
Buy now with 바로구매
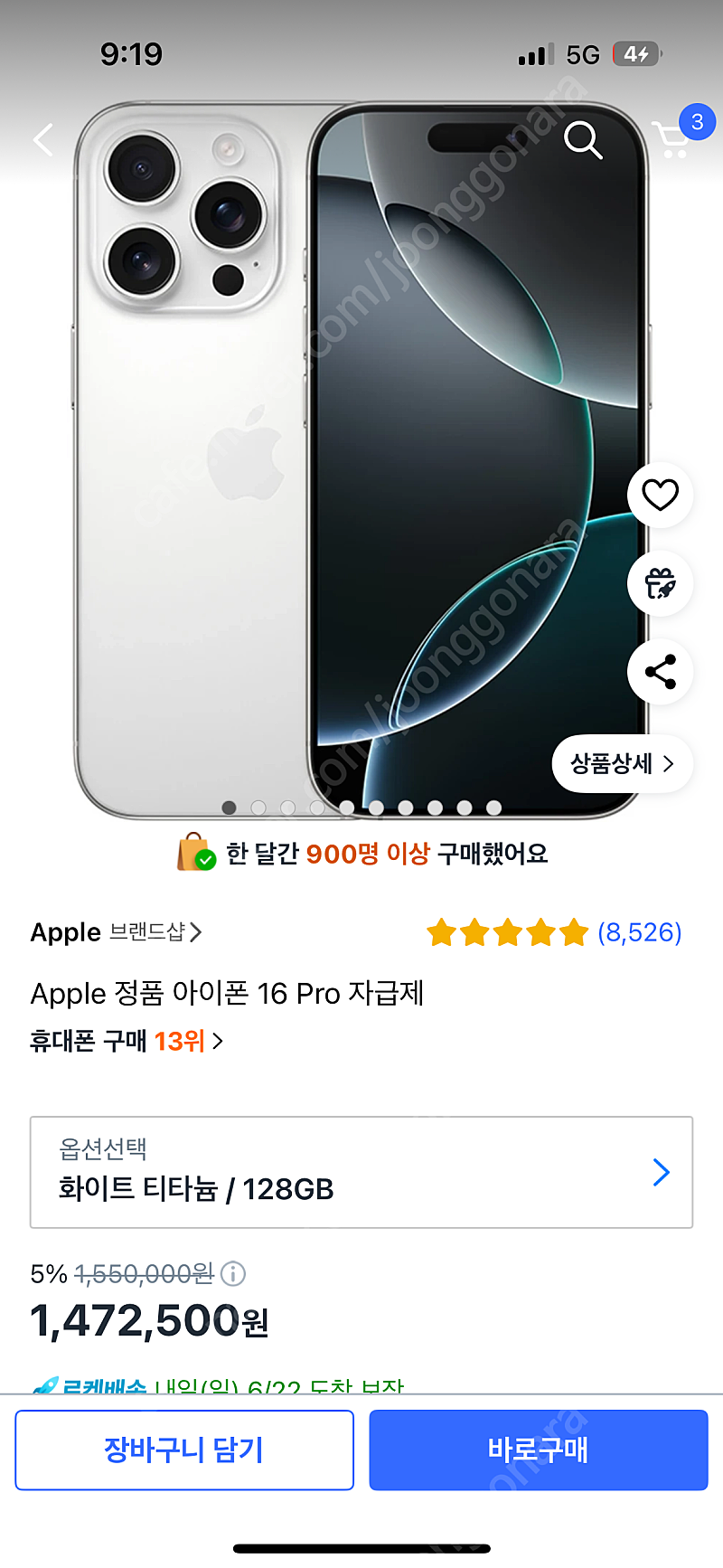point(538,1450)
